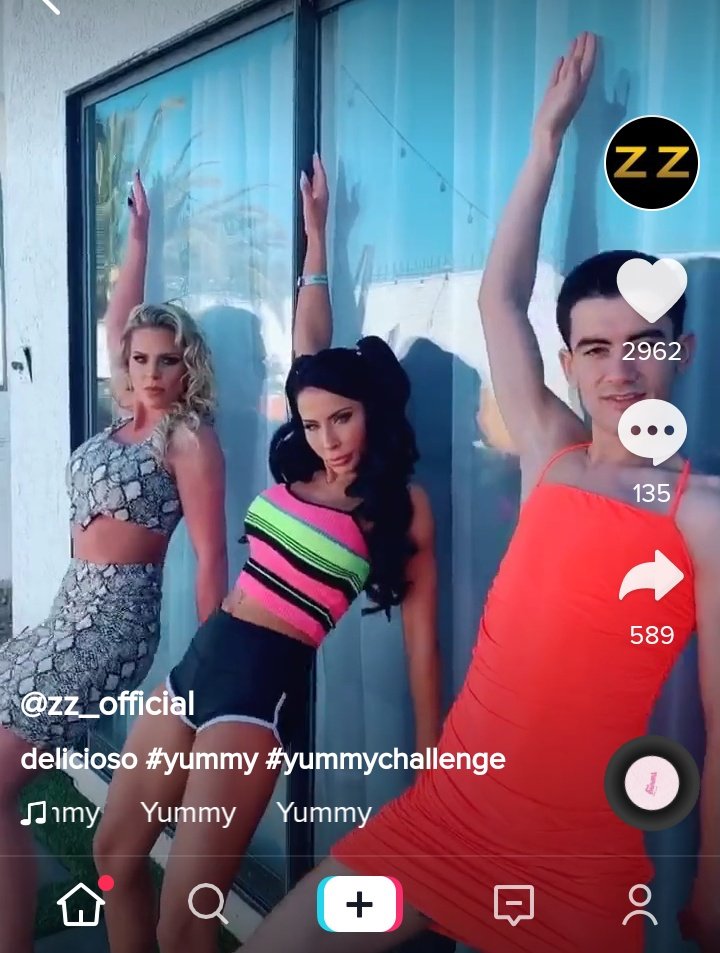
Task: Open the spinning sound disc
Action: click(652, 784)
